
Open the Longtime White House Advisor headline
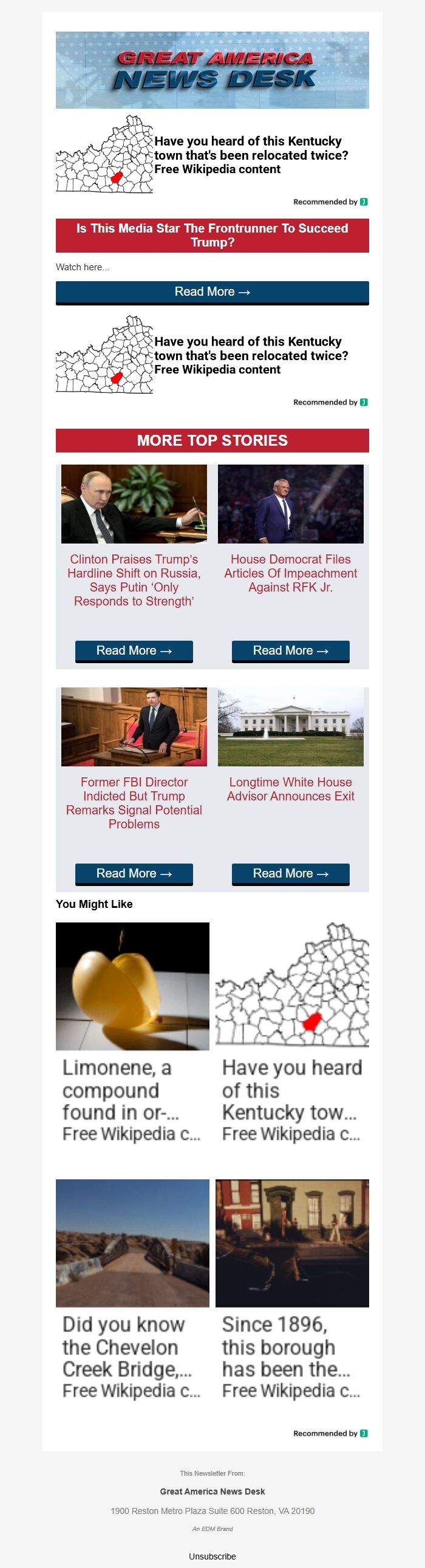tap(290, 789)
